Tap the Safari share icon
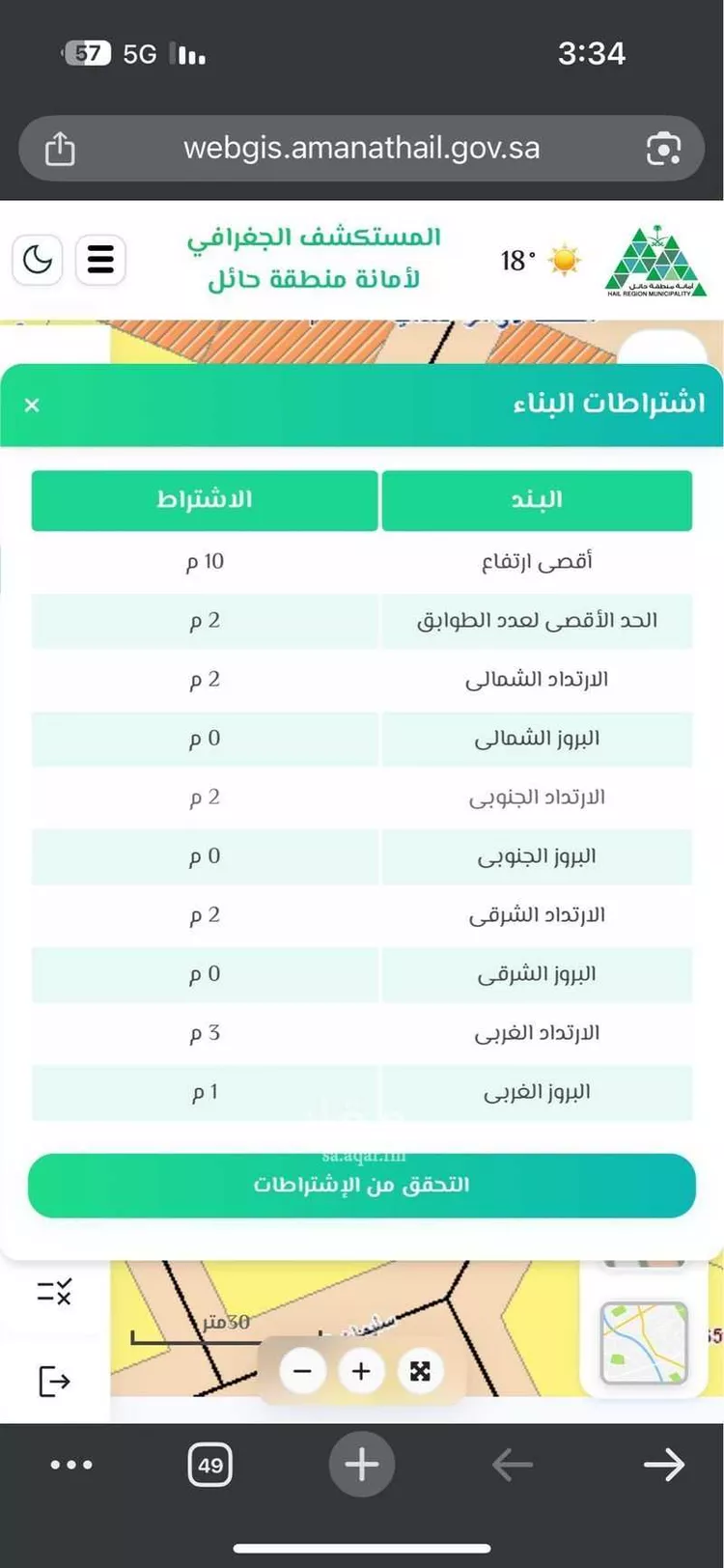The image size is (724, 1568). (x=61, y=148)
